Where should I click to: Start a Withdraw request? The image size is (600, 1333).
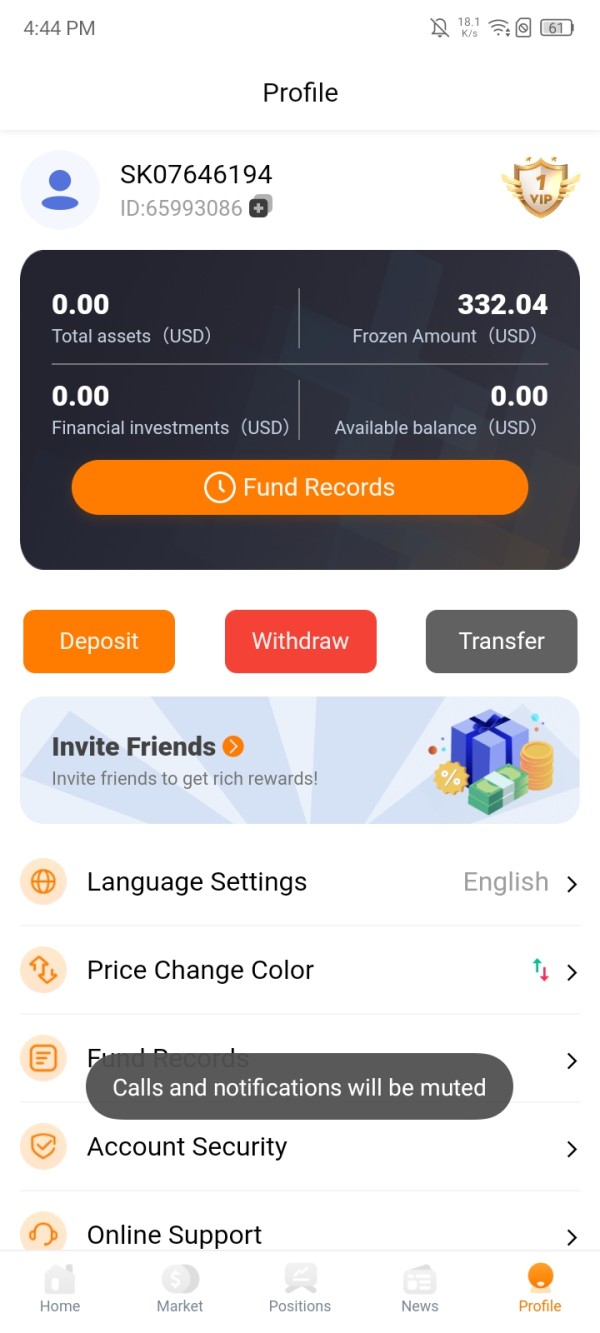(301, 641)
